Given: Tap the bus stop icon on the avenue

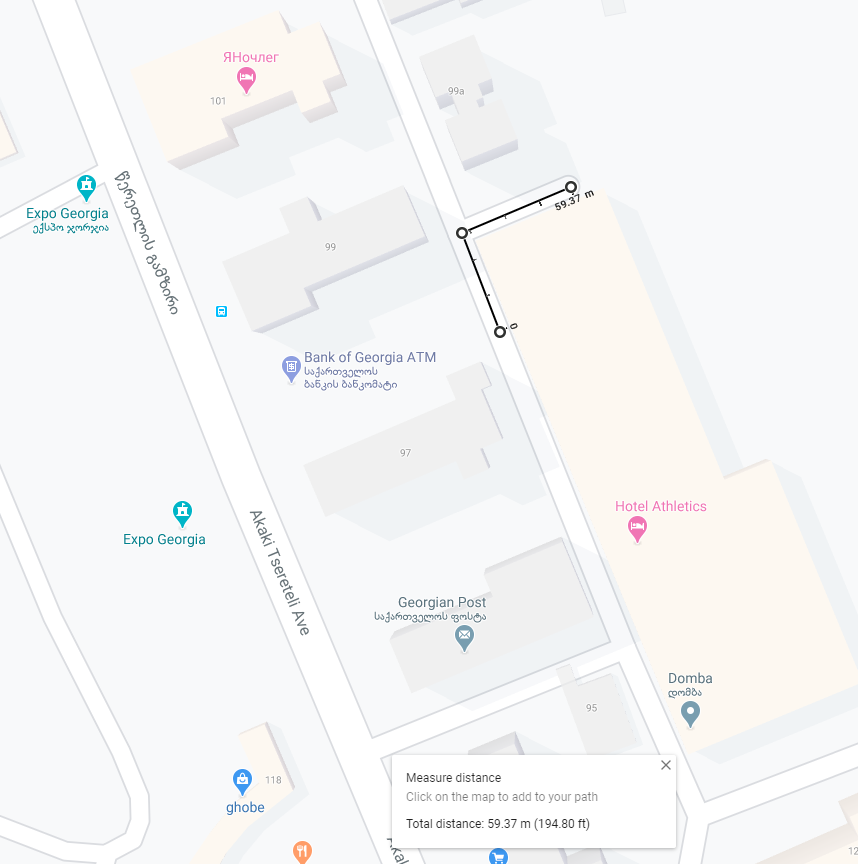Looking at the screenshot, I should pyautogui.click(x=221, y=311).
